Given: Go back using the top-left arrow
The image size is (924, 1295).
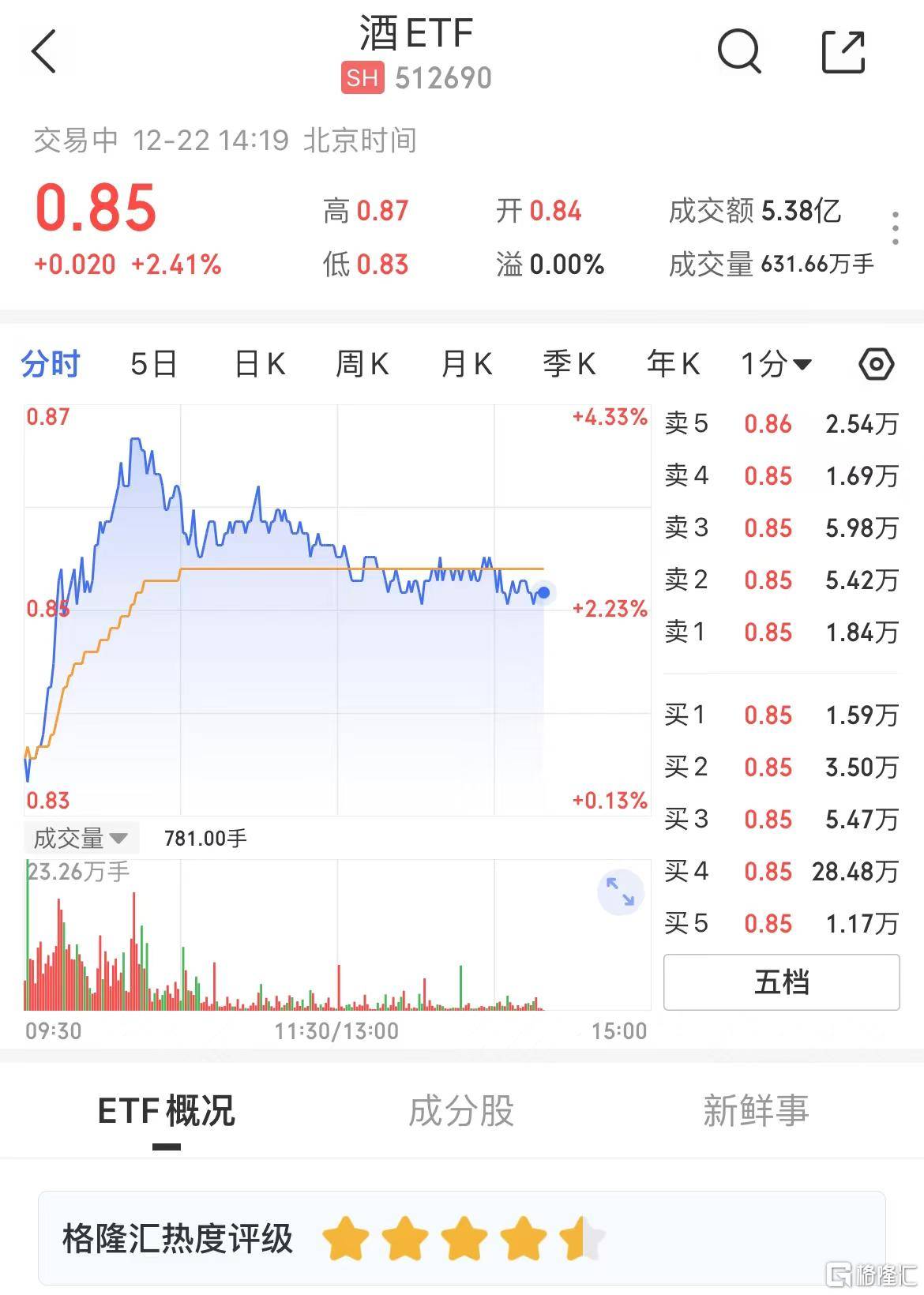Looking at the screenshot, I should (x=44, y=52).
